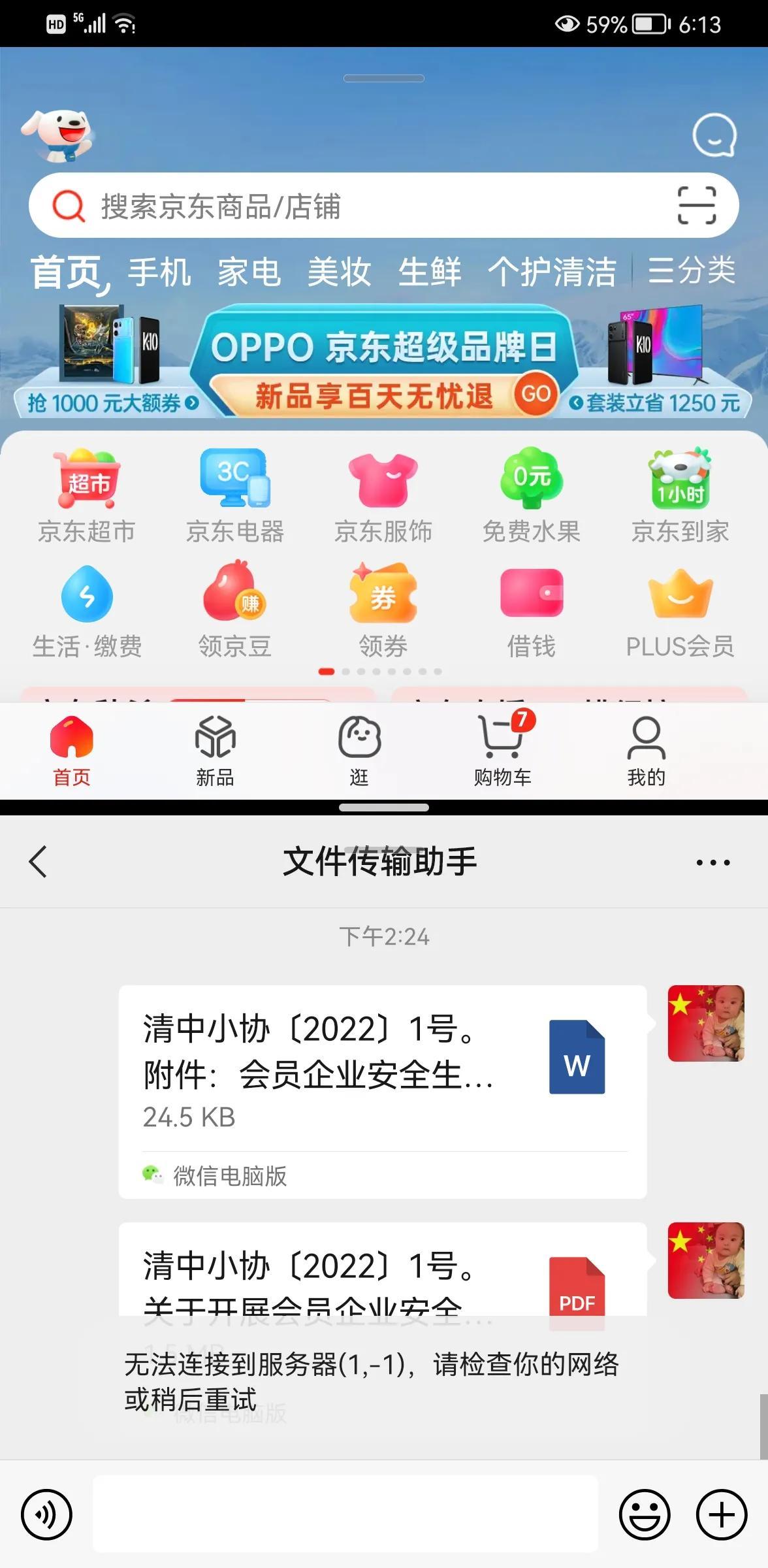Switch to the 手机 category tab

click(159, 272)
